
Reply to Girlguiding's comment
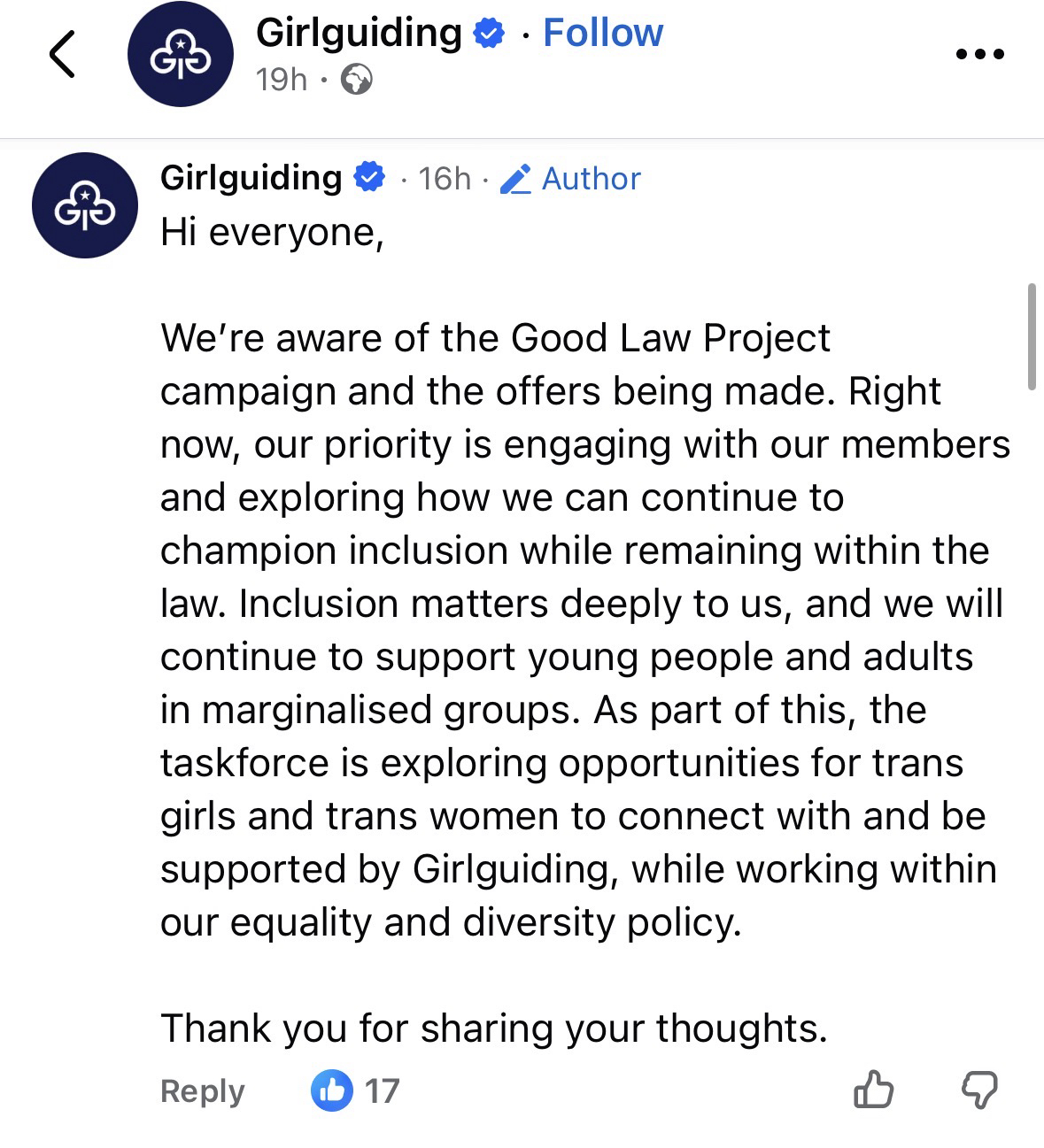(202, 1090)
